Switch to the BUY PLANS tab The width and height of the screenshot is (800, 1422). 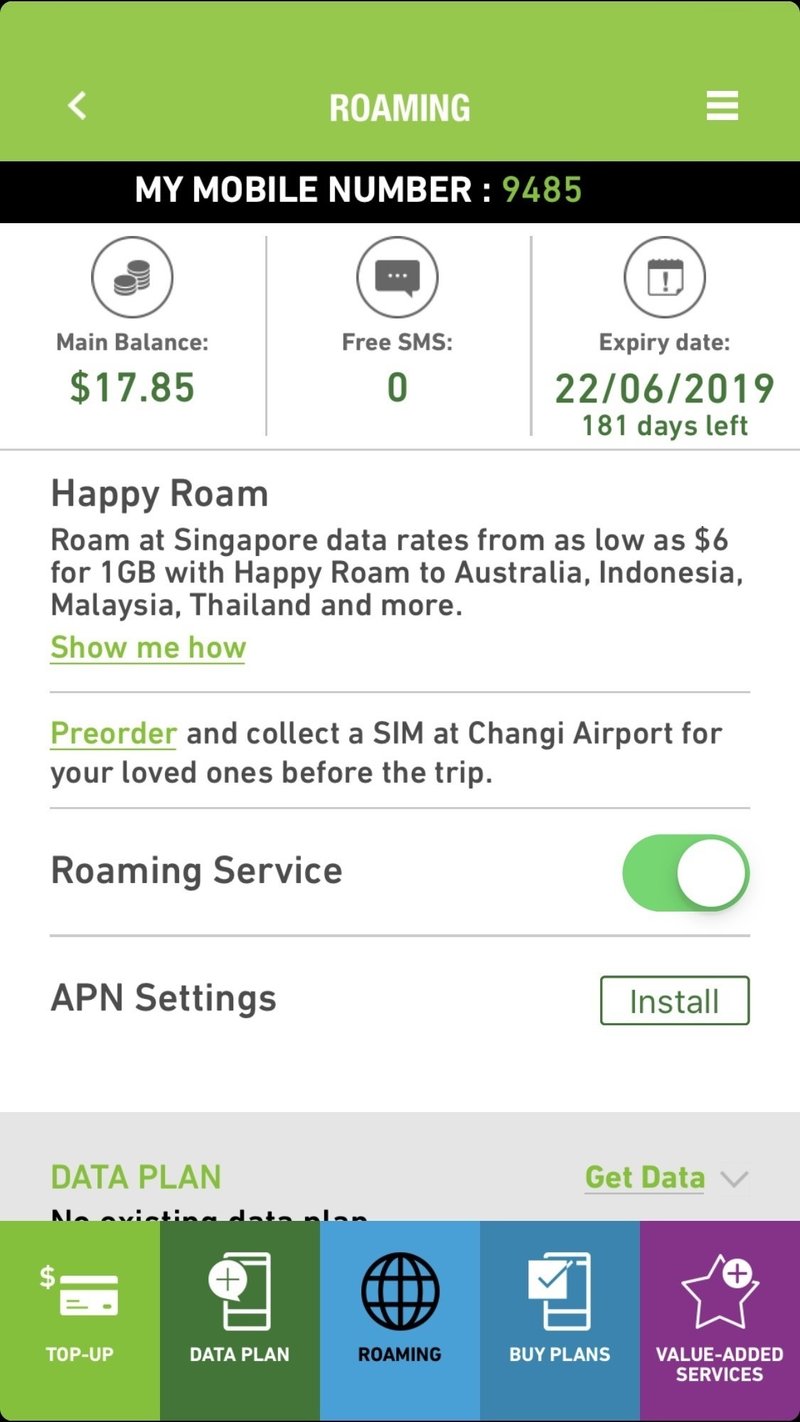click(x=560, y=1320)
